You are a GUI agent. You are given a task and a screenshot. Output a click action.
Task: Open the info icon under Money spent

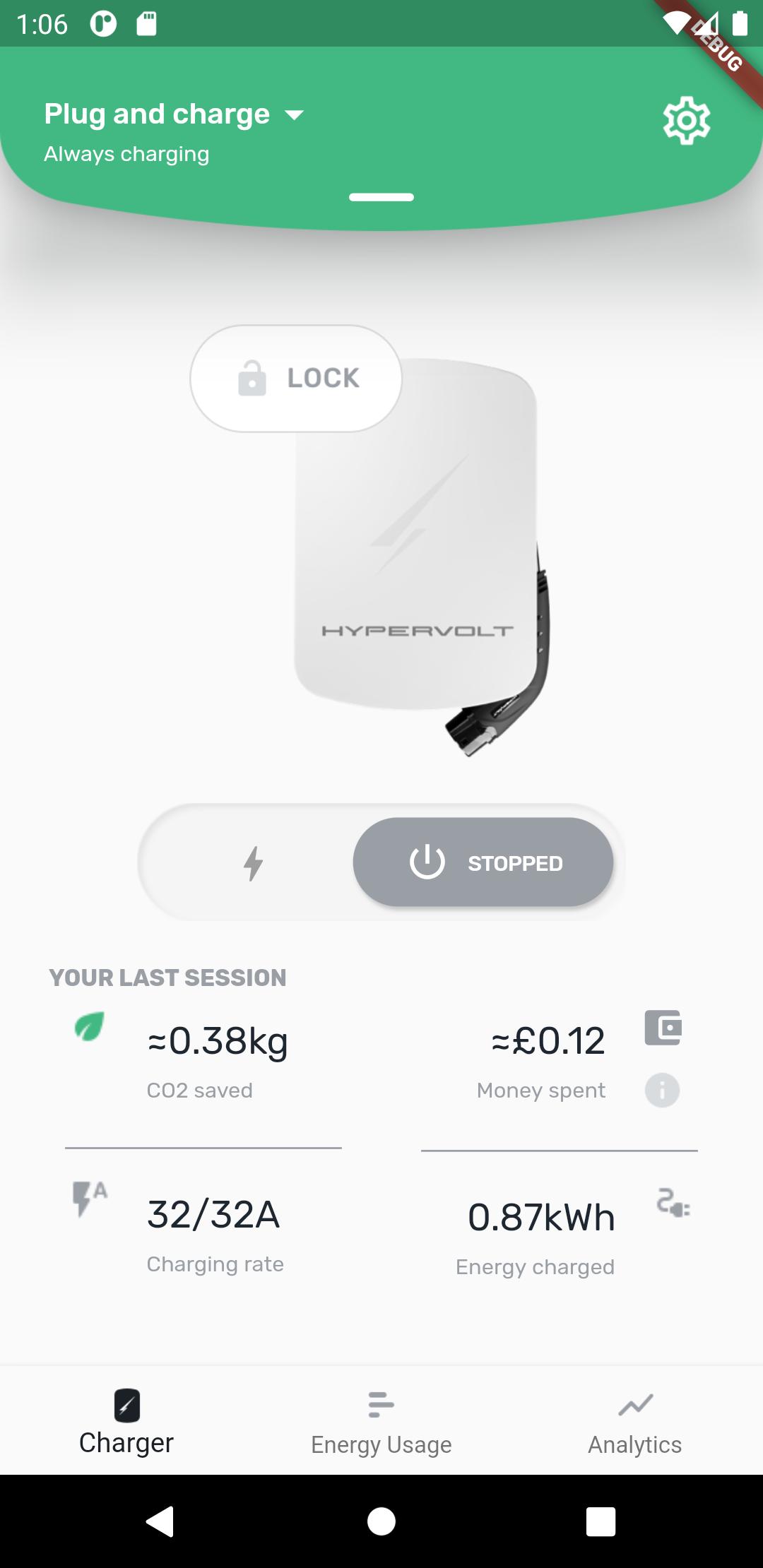click(662, 1091)
